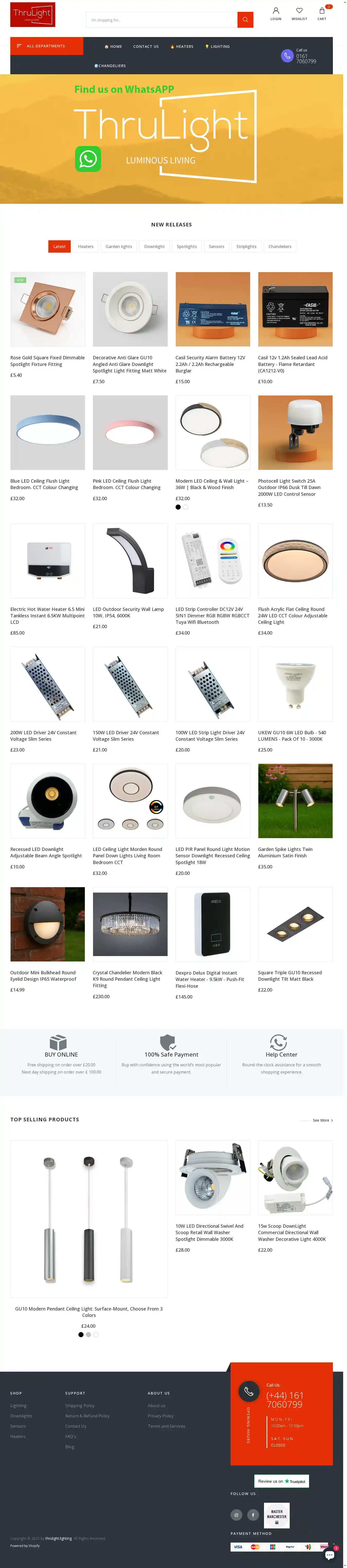The image size is (347, 1568).
Task: Open the Wishlist heart
Action: click(x=299, y=13)
